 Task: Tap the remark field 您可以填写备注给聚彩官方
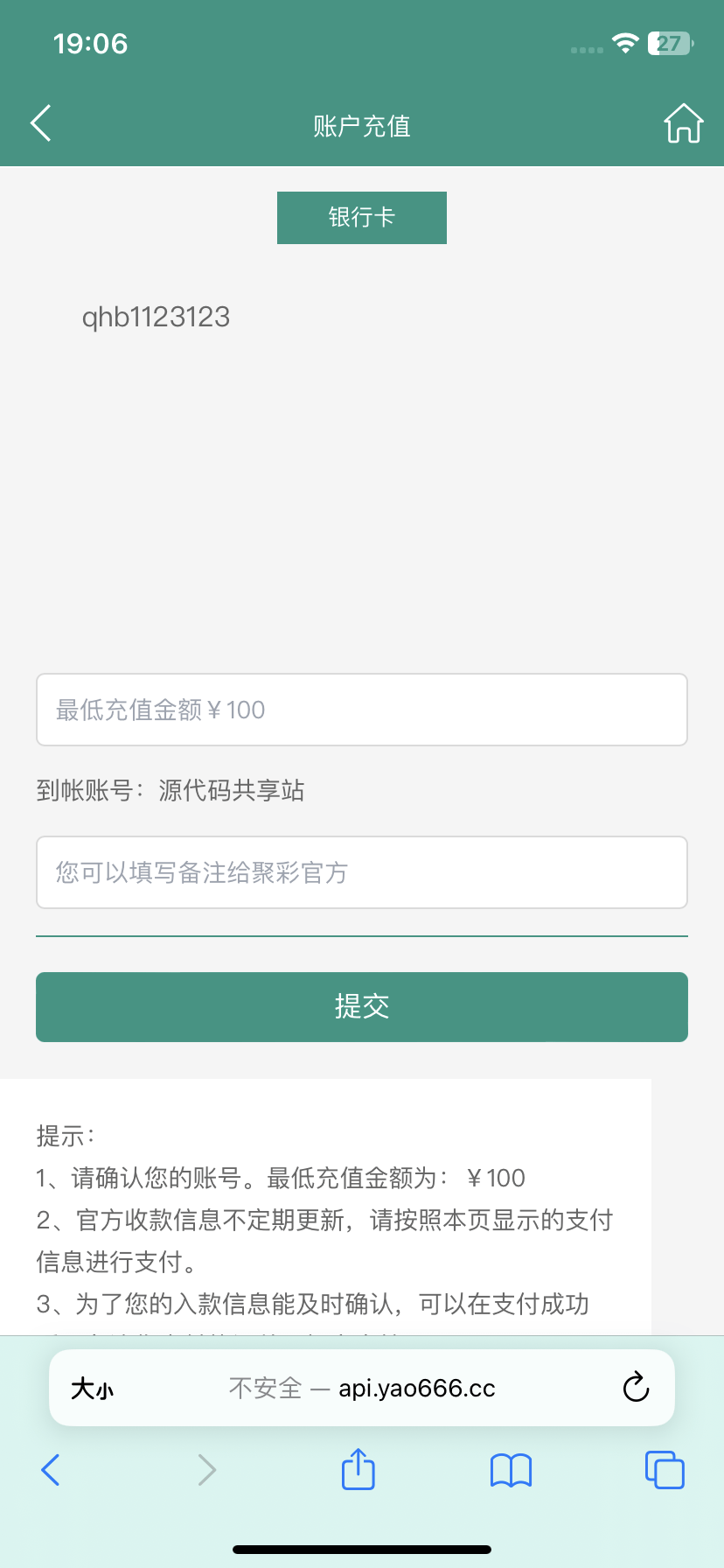pyautogui.click(x=362, y=872)
